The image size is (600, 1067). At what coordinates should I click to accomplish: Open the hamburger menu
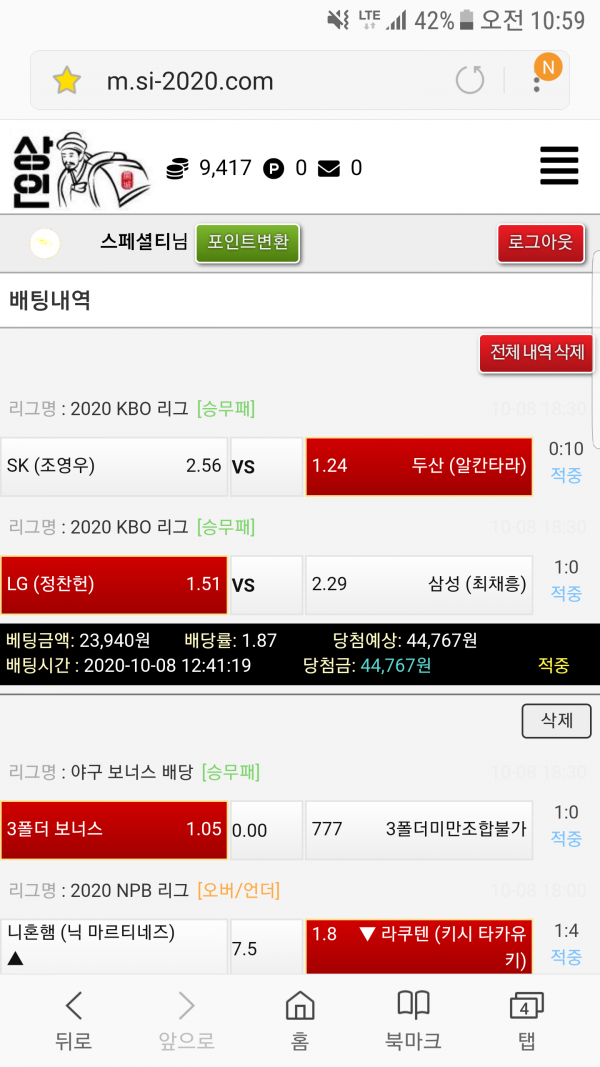pos(559,166)
